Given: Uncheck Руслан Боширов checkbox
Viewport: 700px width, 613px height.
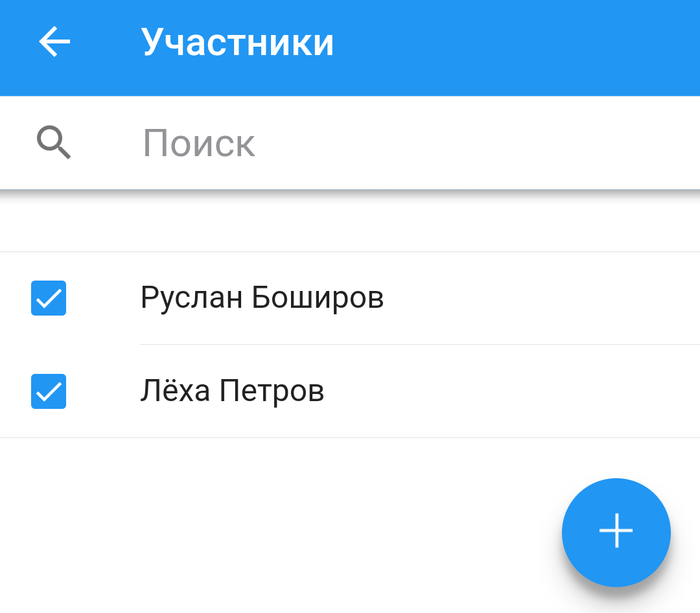Looking at the screenshot, I should coord(48,298).
